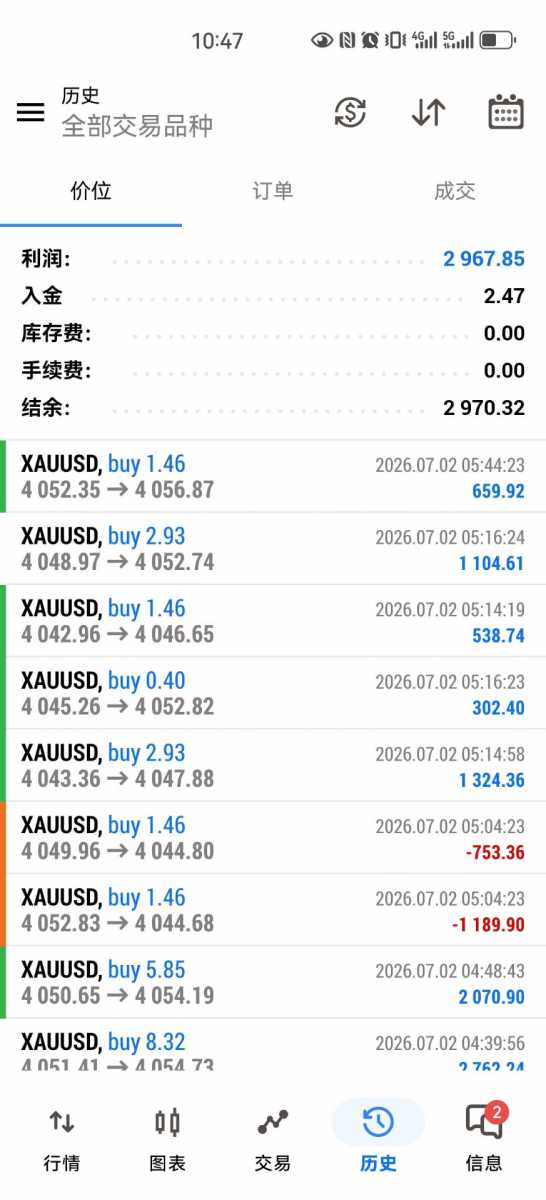Open the 信息 messages tab

(485, 1138)
